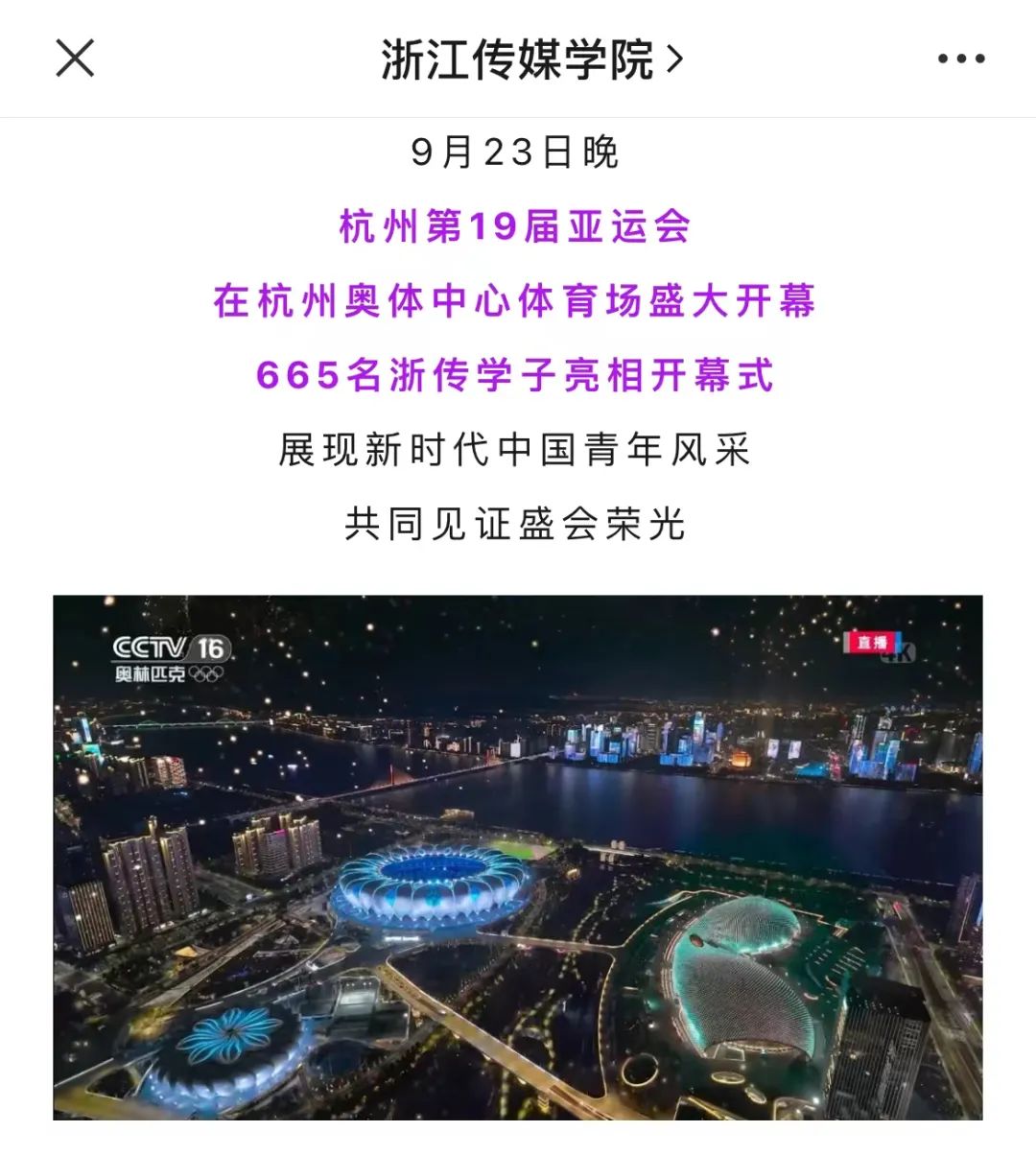The height and width of the screenshot is (1155, 1036).
Task: View the Asian Games stadium photo
Action: 518,857
